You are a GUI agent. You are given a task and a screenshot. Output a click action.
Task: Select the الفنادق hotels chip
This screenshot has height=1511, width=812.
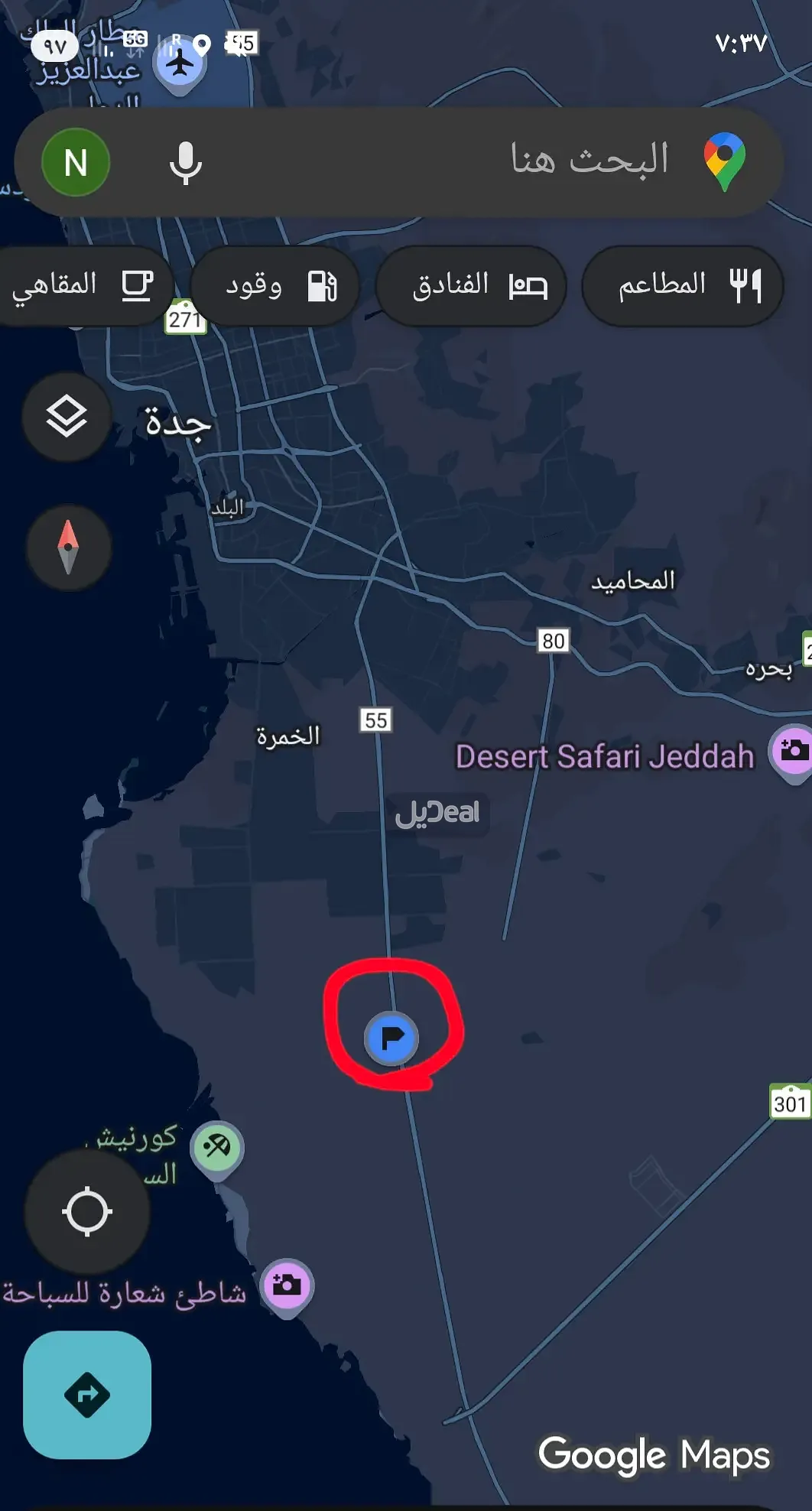pos(472,286)
